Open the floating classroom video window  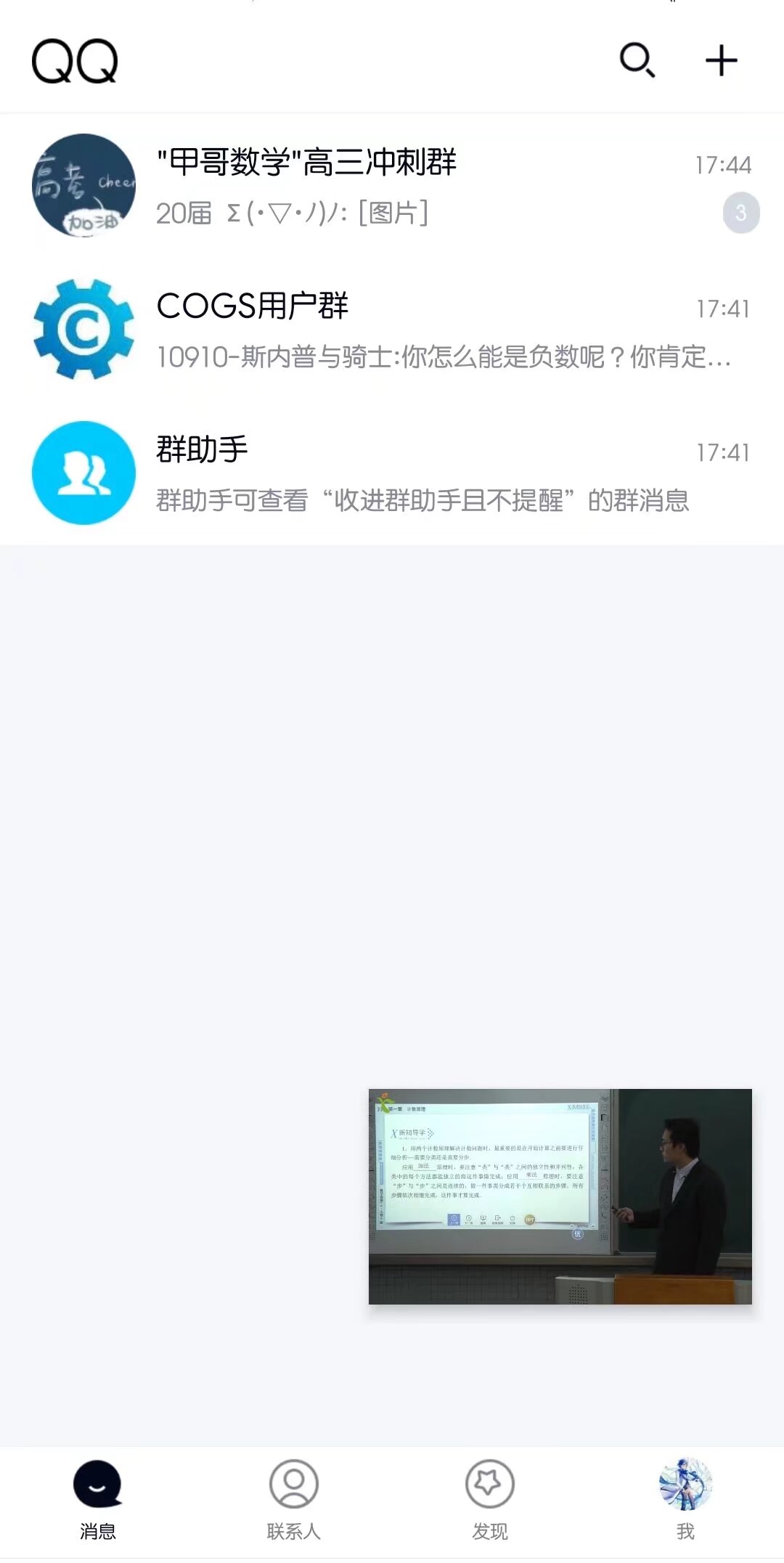[x=560, y=1196]
